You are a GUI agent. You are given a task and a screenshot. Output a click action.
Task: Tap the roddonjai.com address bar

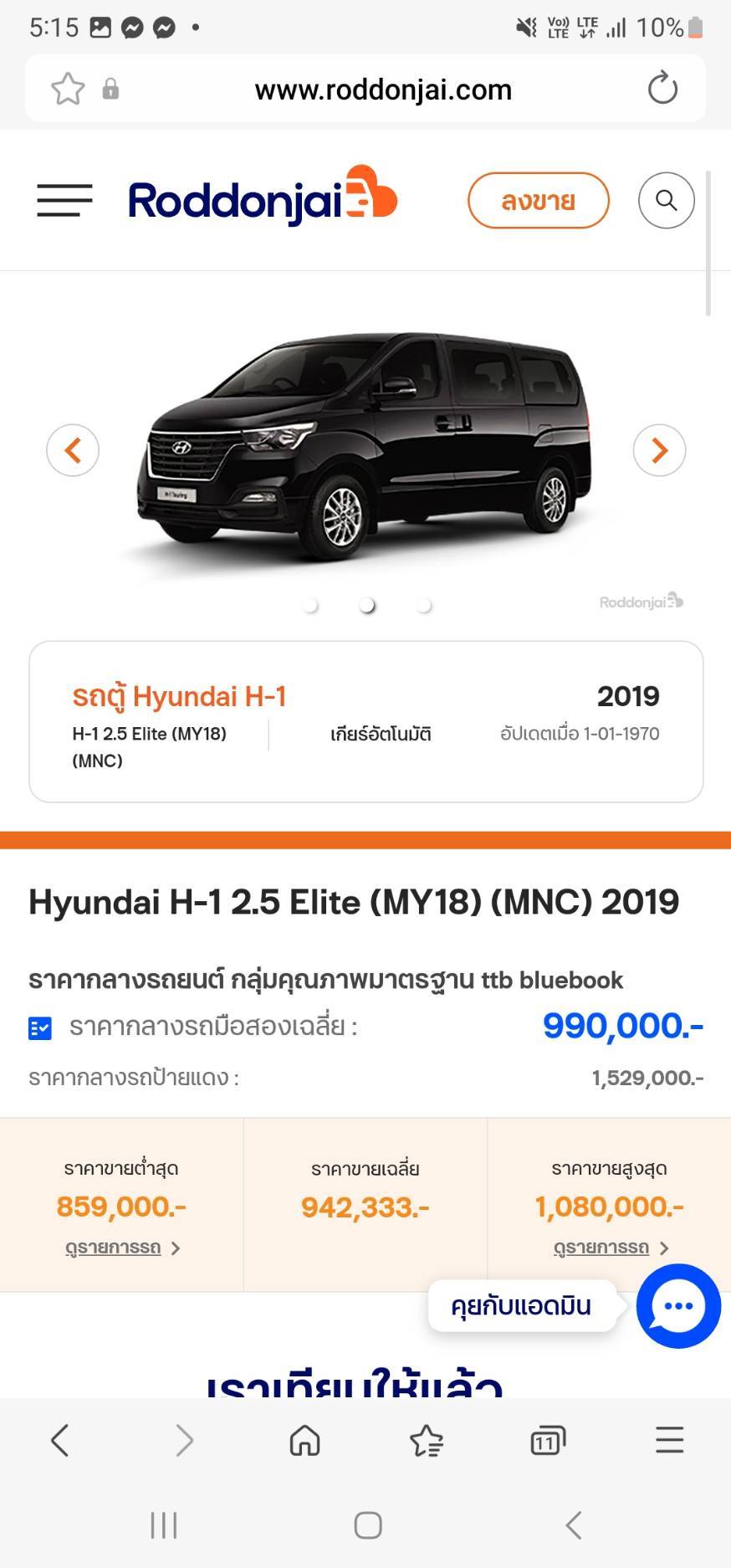coord(383,90)
